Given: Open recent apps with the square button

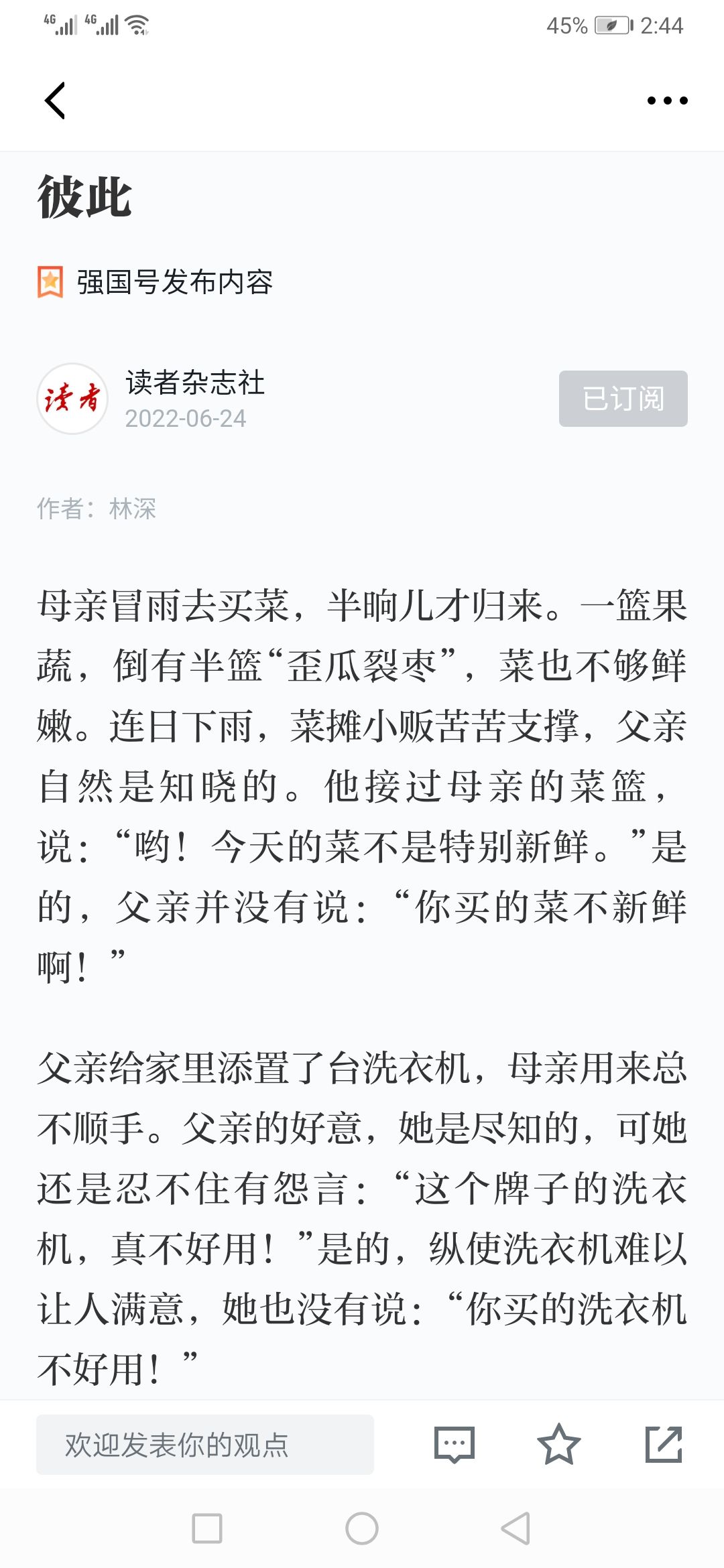Looking at the screenshot, I should click(x=207, y=1528).
